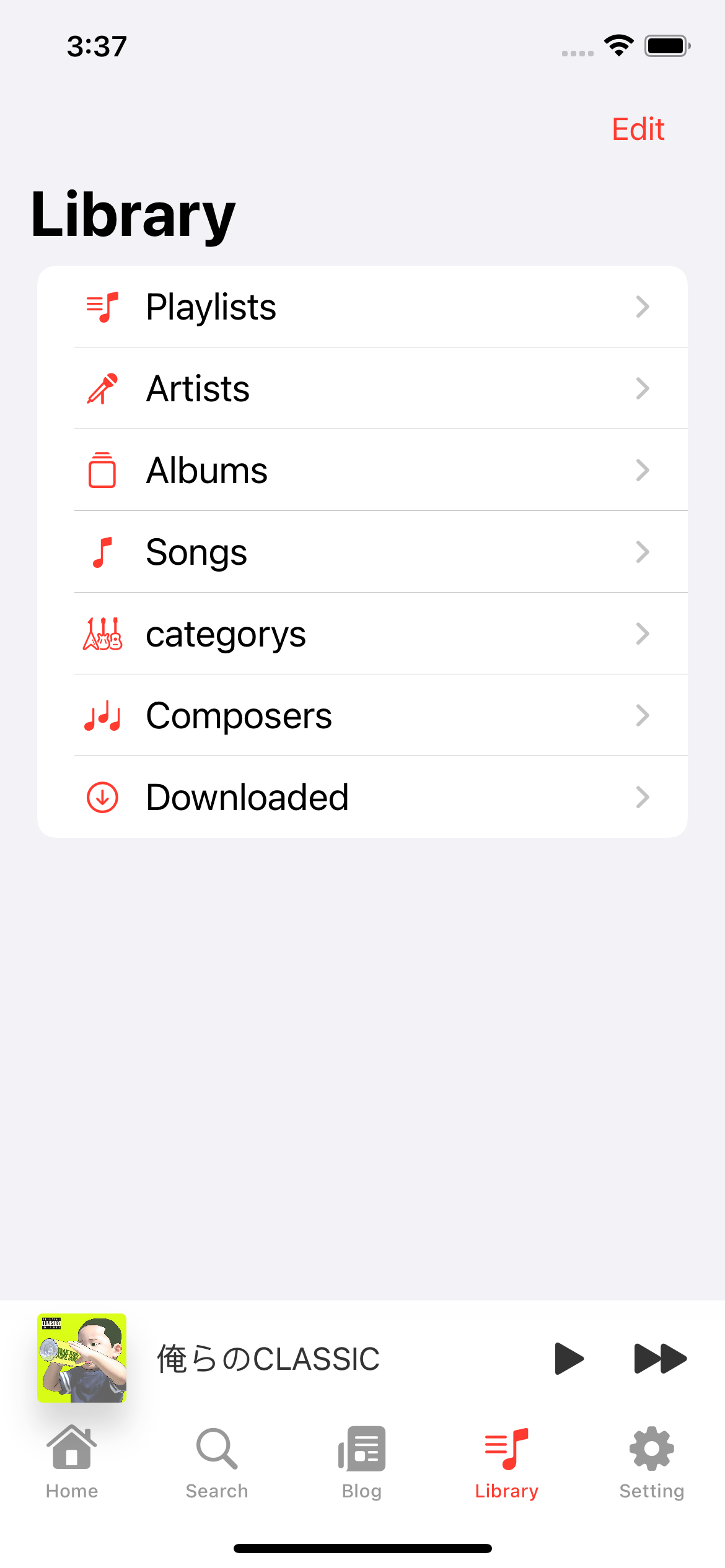This screenshot has height=1568, width=725.
Task: Browse Albums
Action: (362, 470)
